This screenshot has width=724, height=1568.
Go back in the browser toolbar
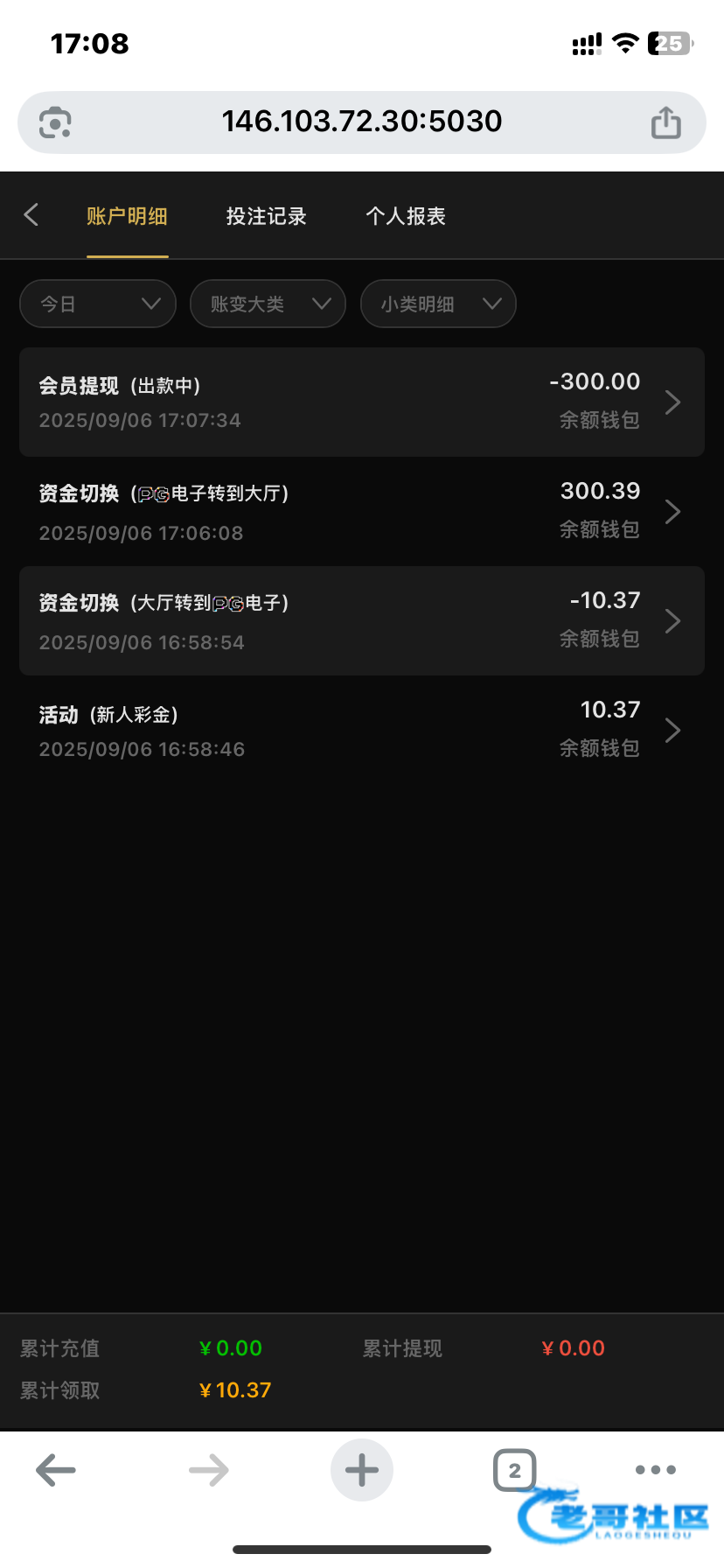56,1470
